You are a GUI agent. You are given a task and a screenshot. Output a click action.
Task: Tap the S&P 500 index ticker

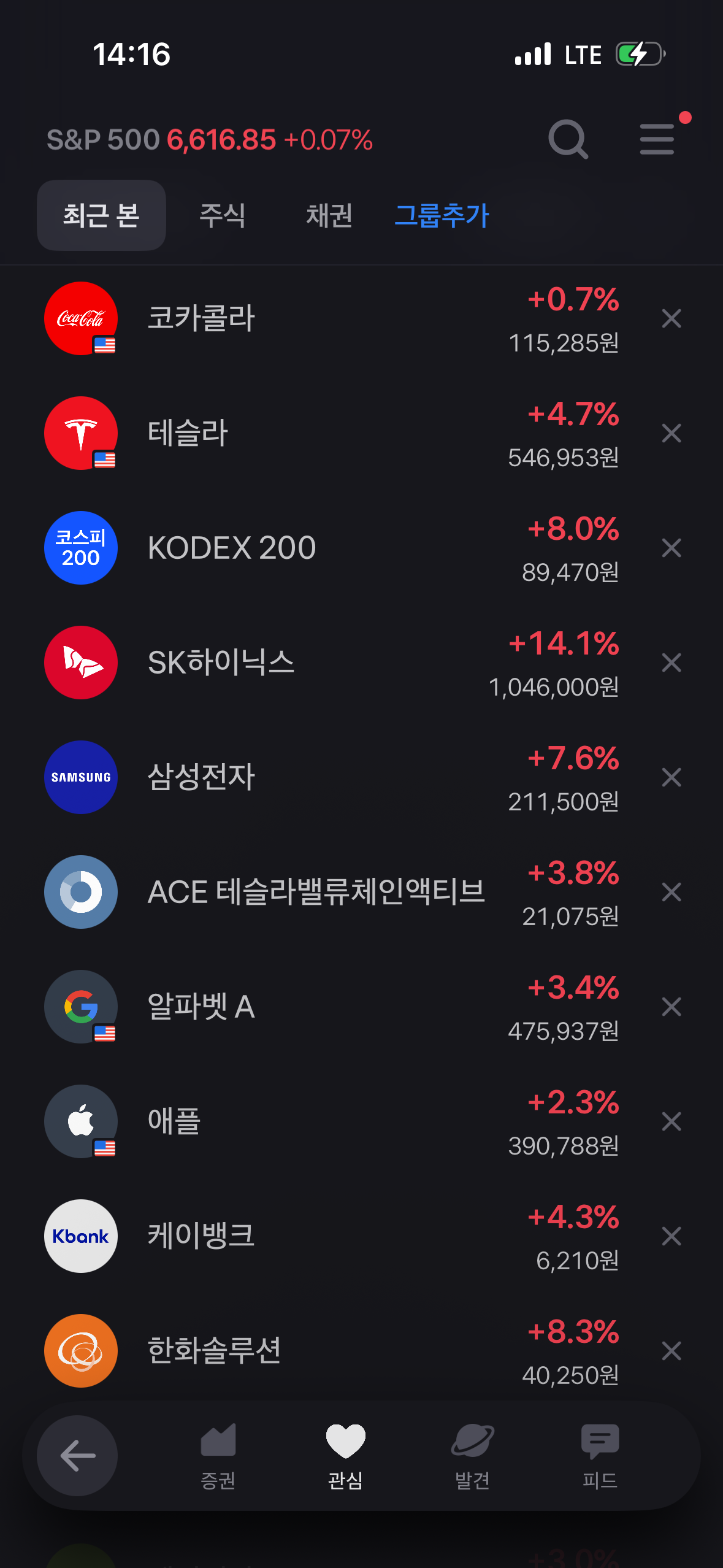coord(210,140)
